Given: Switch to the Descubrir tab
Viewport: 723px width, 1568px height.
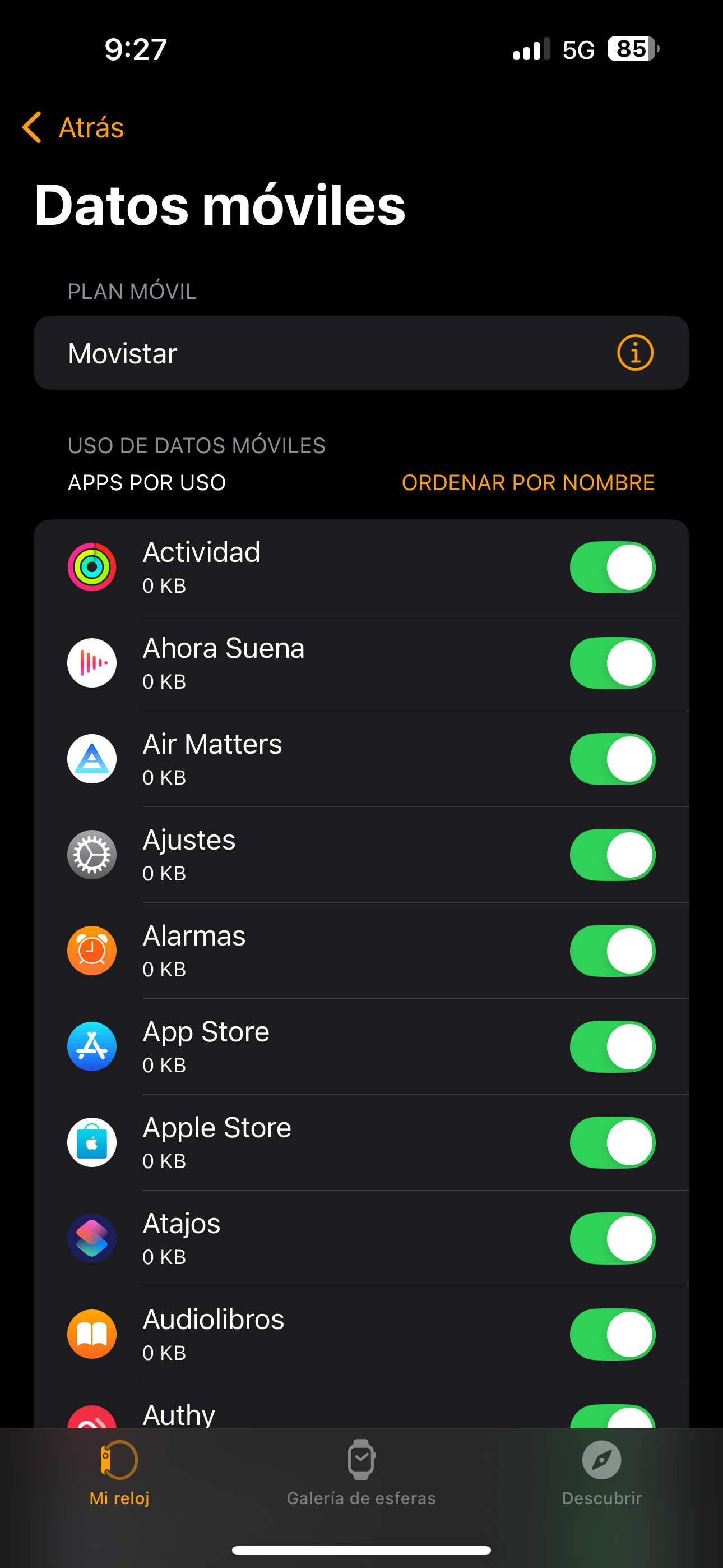Looking at the screenshot, I should coord(601,1472).
